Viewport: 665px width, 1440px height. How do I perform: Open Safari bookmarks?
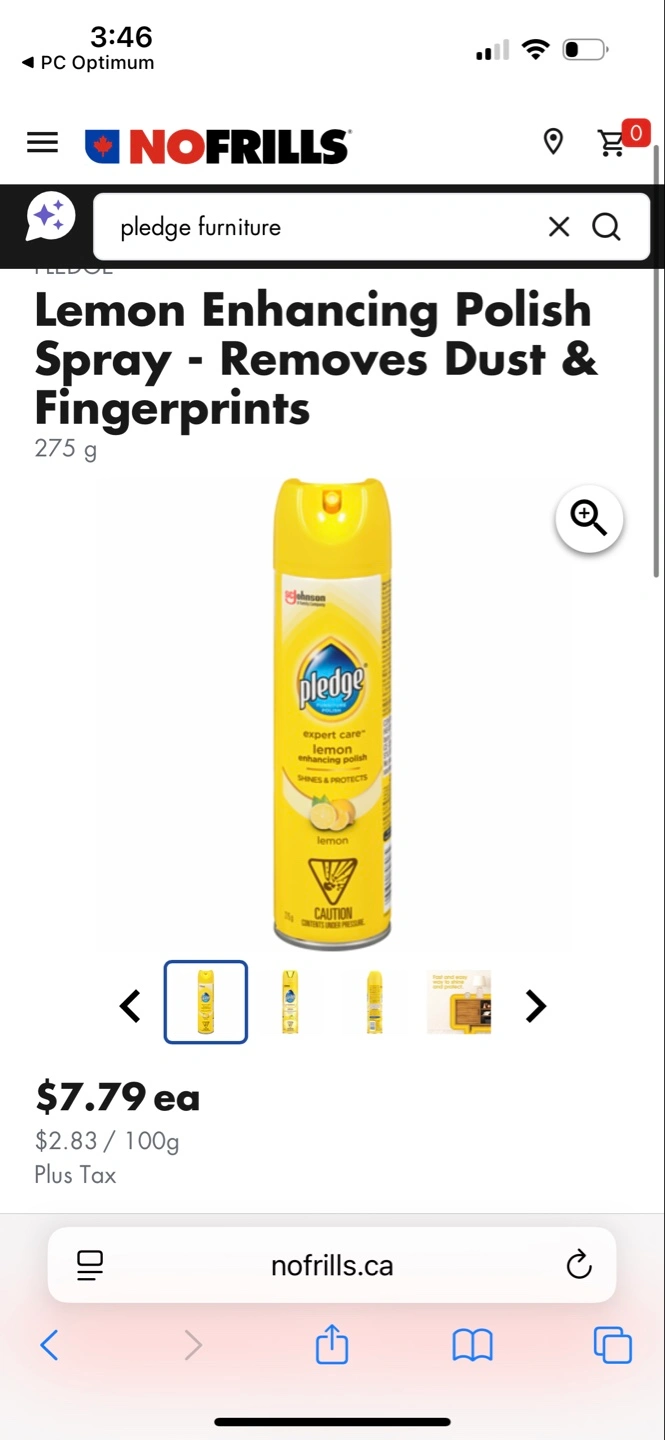pyautogui.click(x=472, y=1346)
